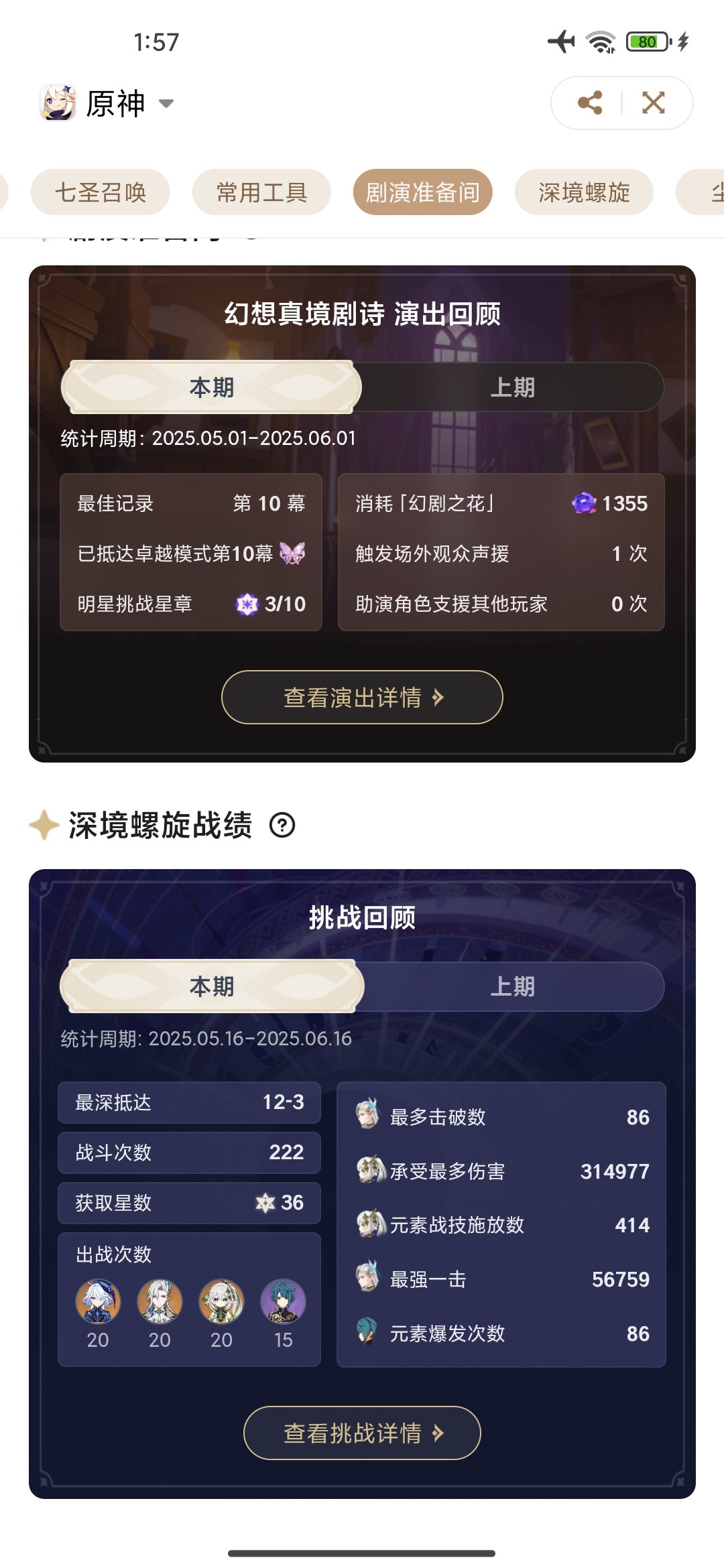Image resolution: width=724 pixels, height=1568 pixels.
Task: Share this page via share icon
Action: [590, 103]
